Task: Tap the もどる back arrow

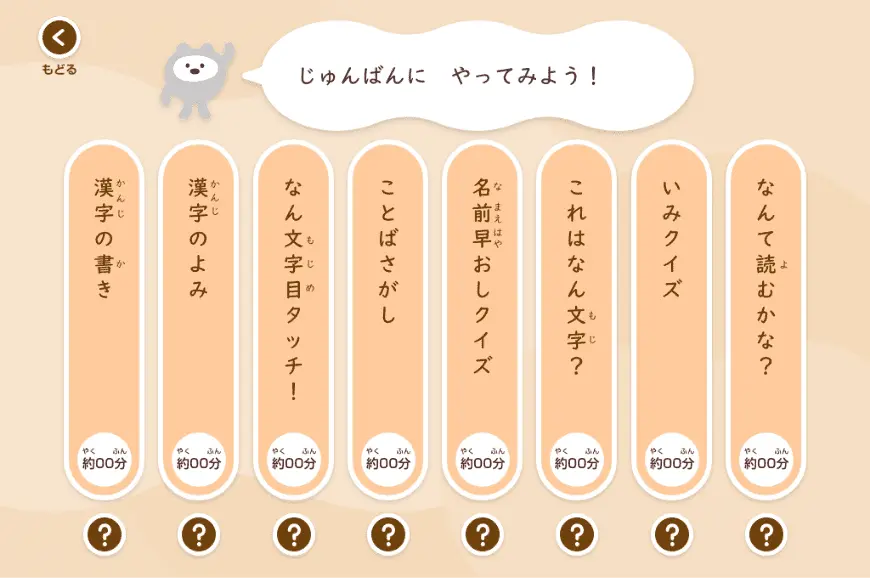Action: point(59,39)
